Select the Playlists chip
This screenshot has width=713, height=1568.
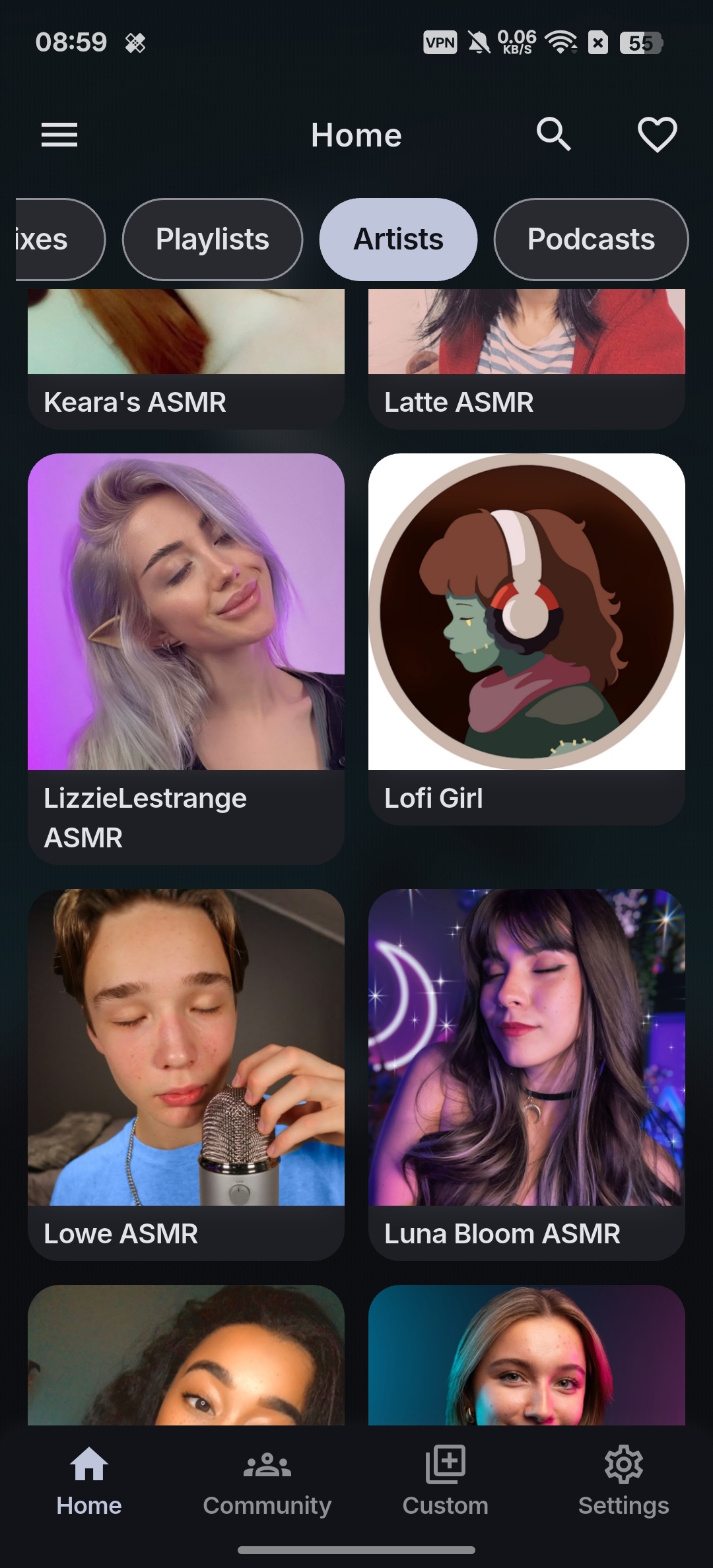(213, 240)
